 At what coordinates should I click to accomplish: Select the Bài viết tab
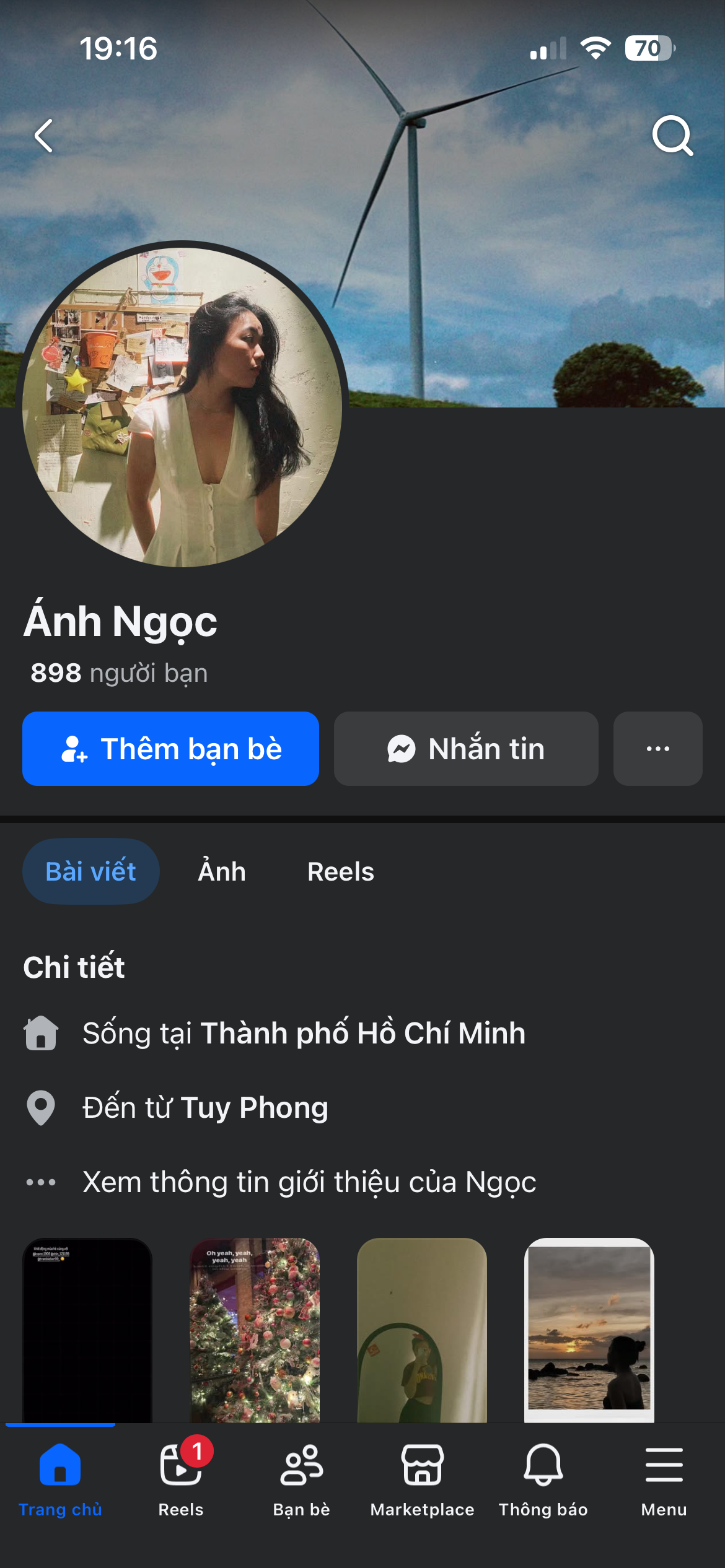[91, 871]
